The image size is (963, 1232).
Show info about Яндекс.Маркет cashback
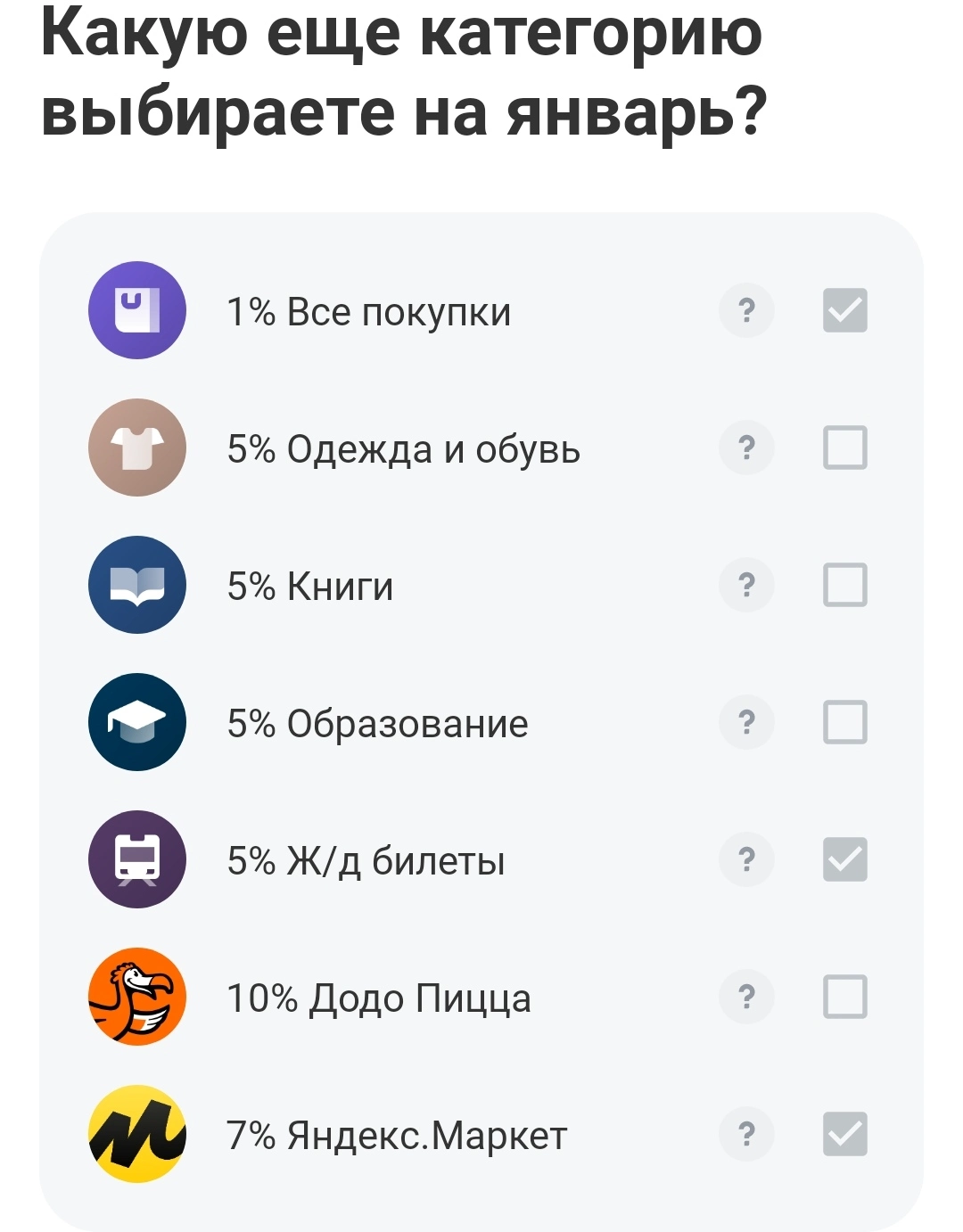click(x=747, y=1134)
